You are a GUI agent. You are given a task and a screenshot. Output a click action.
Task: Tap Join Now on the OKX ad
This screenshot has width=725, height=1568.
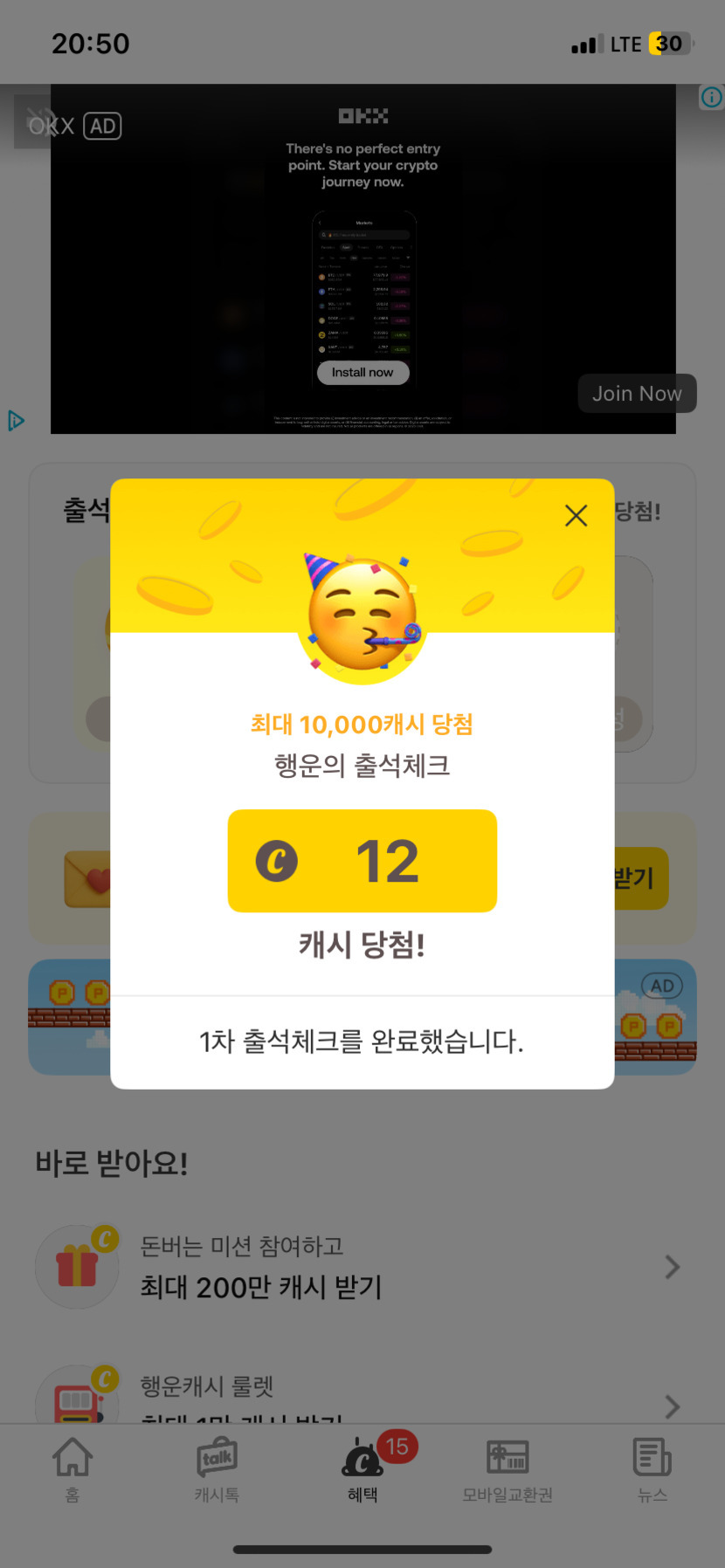(x=637, y=394)
